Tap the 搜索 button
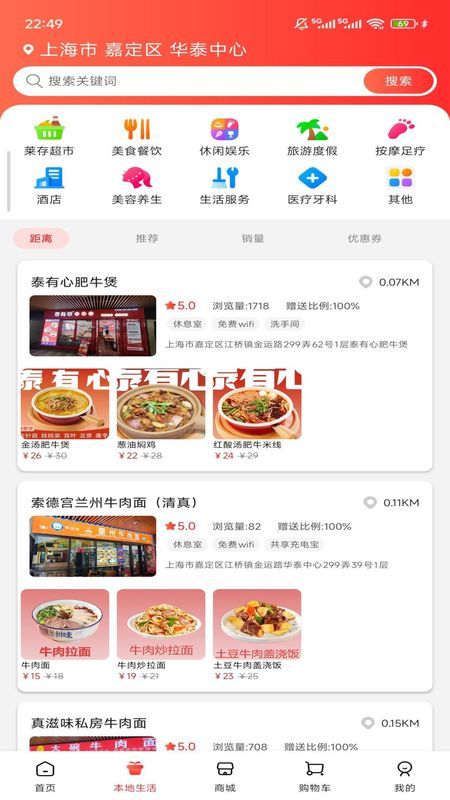This screenshot has height=800, width=450. (x=398, y=81)
